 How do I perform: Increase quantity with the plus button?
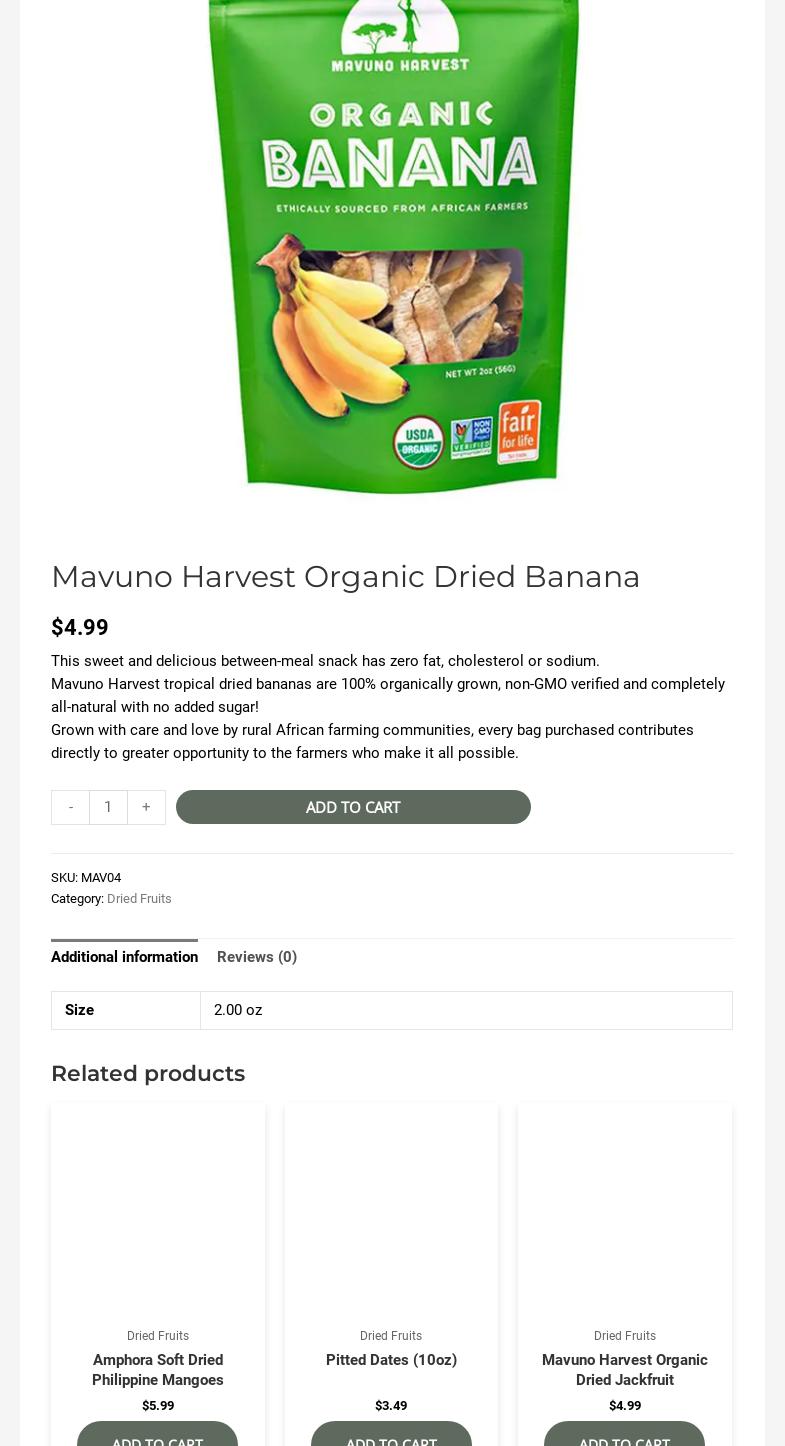[x=146, y=807]
